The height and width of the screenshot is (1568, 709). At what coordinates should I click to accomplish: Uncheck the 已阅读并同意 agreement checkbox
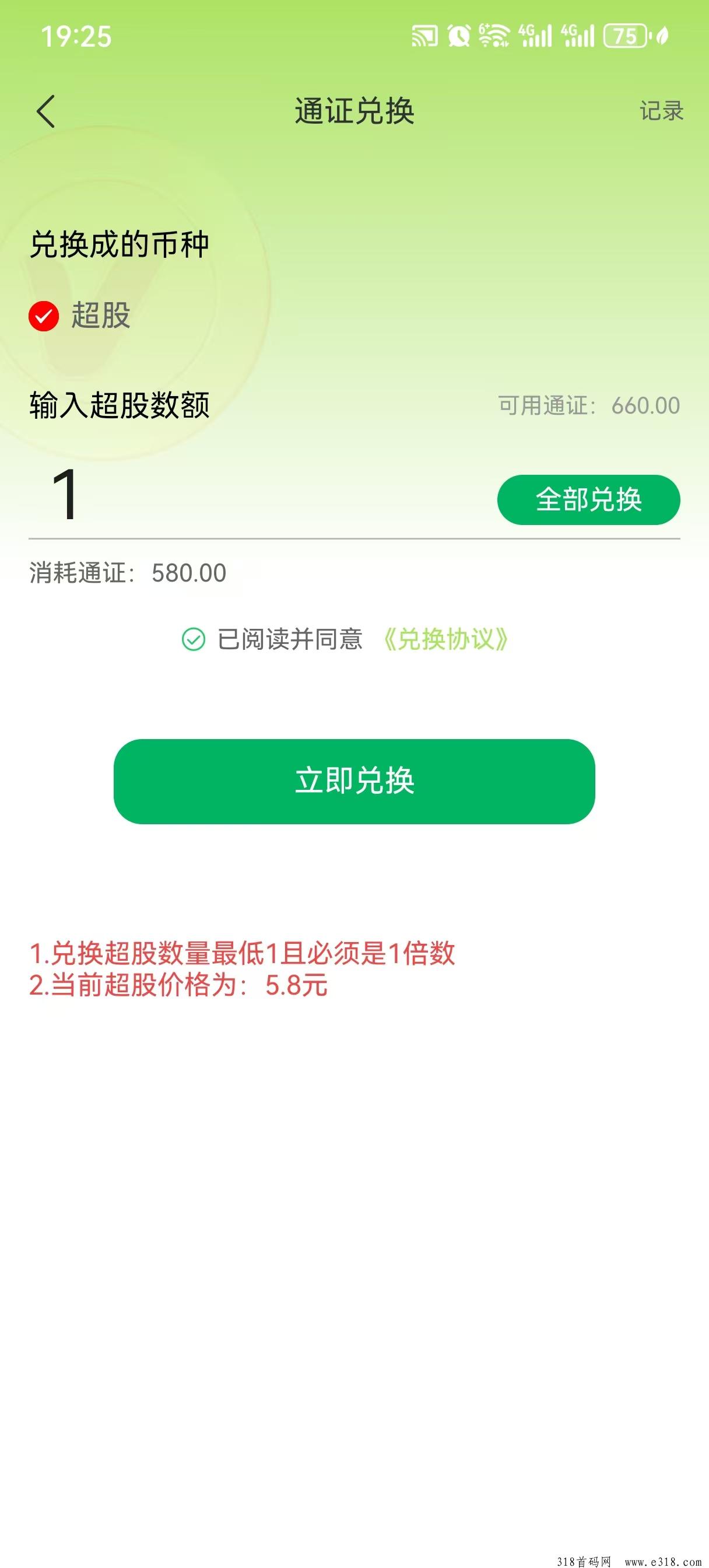[194, 639]
